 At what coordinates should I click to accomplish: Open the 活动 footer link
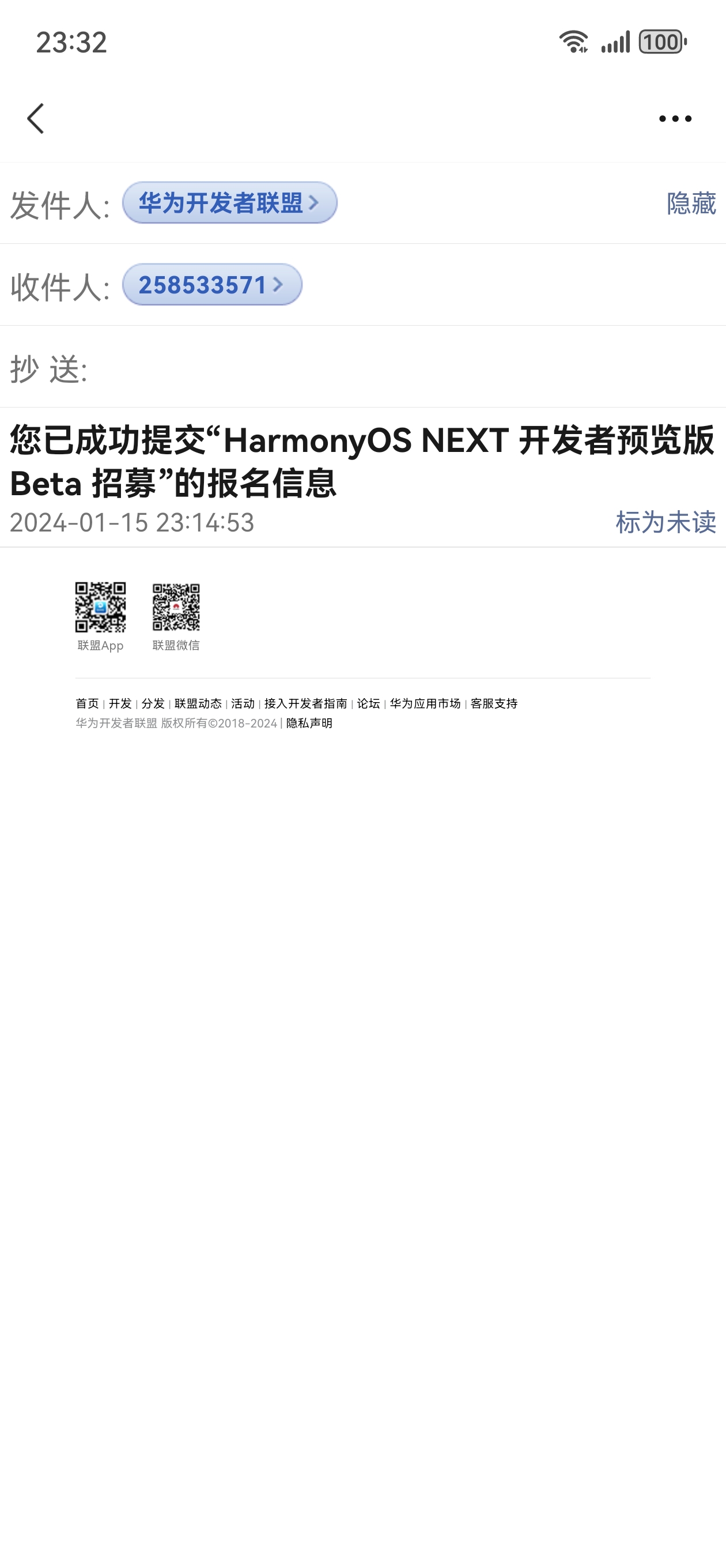point(243,703)
